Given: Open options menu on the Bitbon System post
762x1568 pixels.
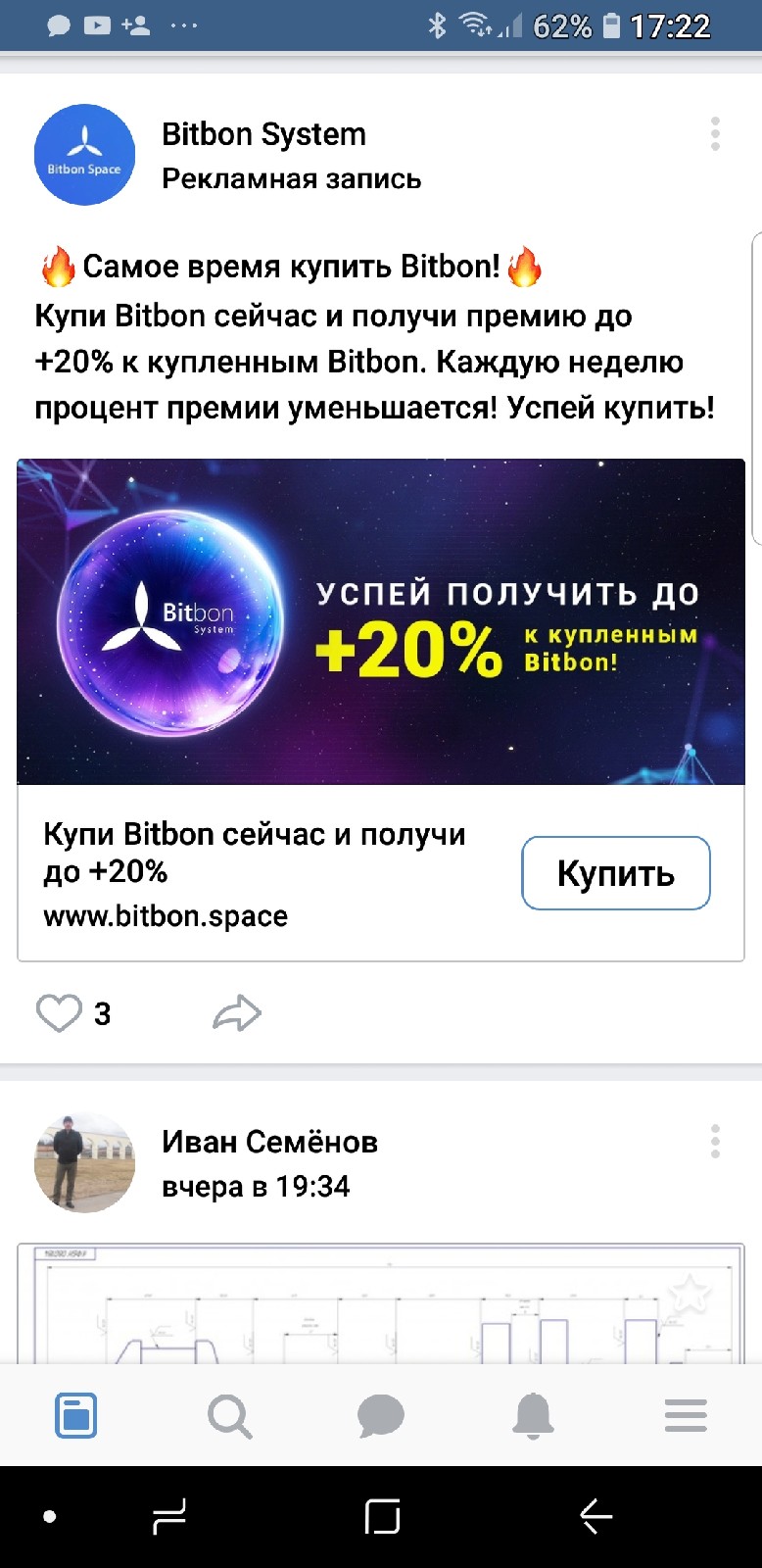Looking at the screenshot, I should coord(716,133).
